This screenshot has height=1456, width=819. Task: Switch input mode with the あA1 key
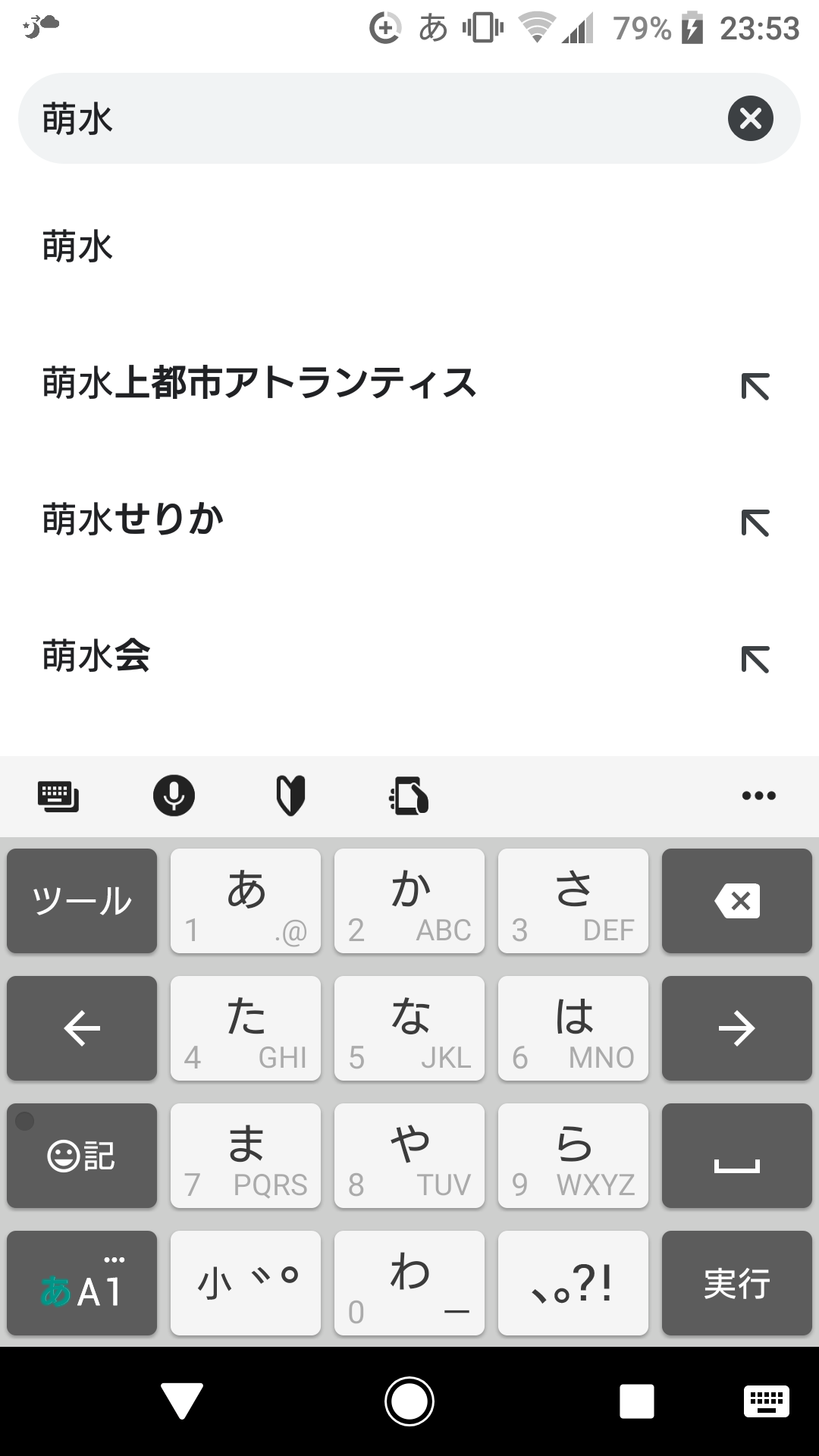(82, 1283)
